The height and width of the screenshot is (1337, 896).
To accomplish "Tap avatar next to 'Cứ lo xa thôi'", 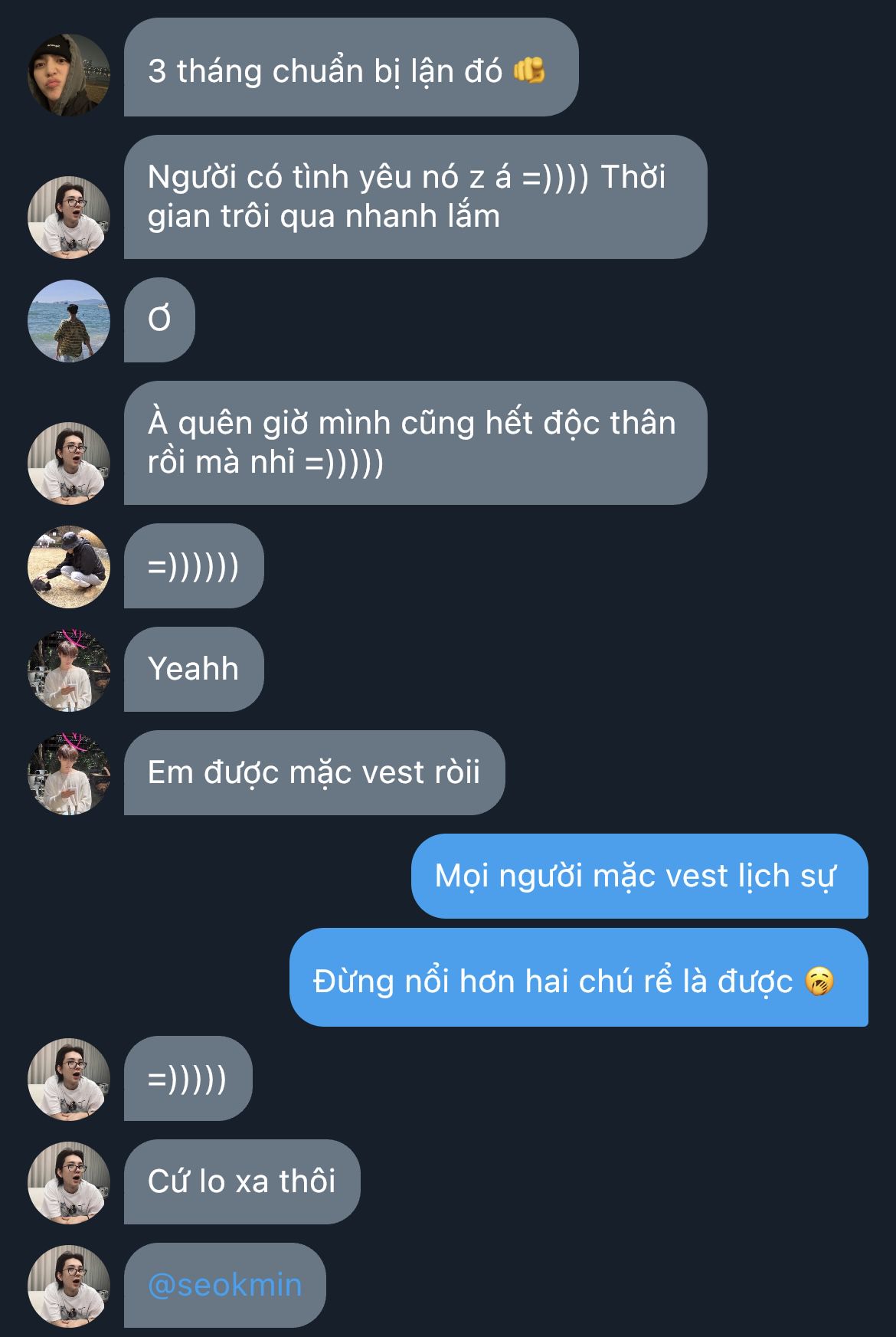I will pos(69,1183).
